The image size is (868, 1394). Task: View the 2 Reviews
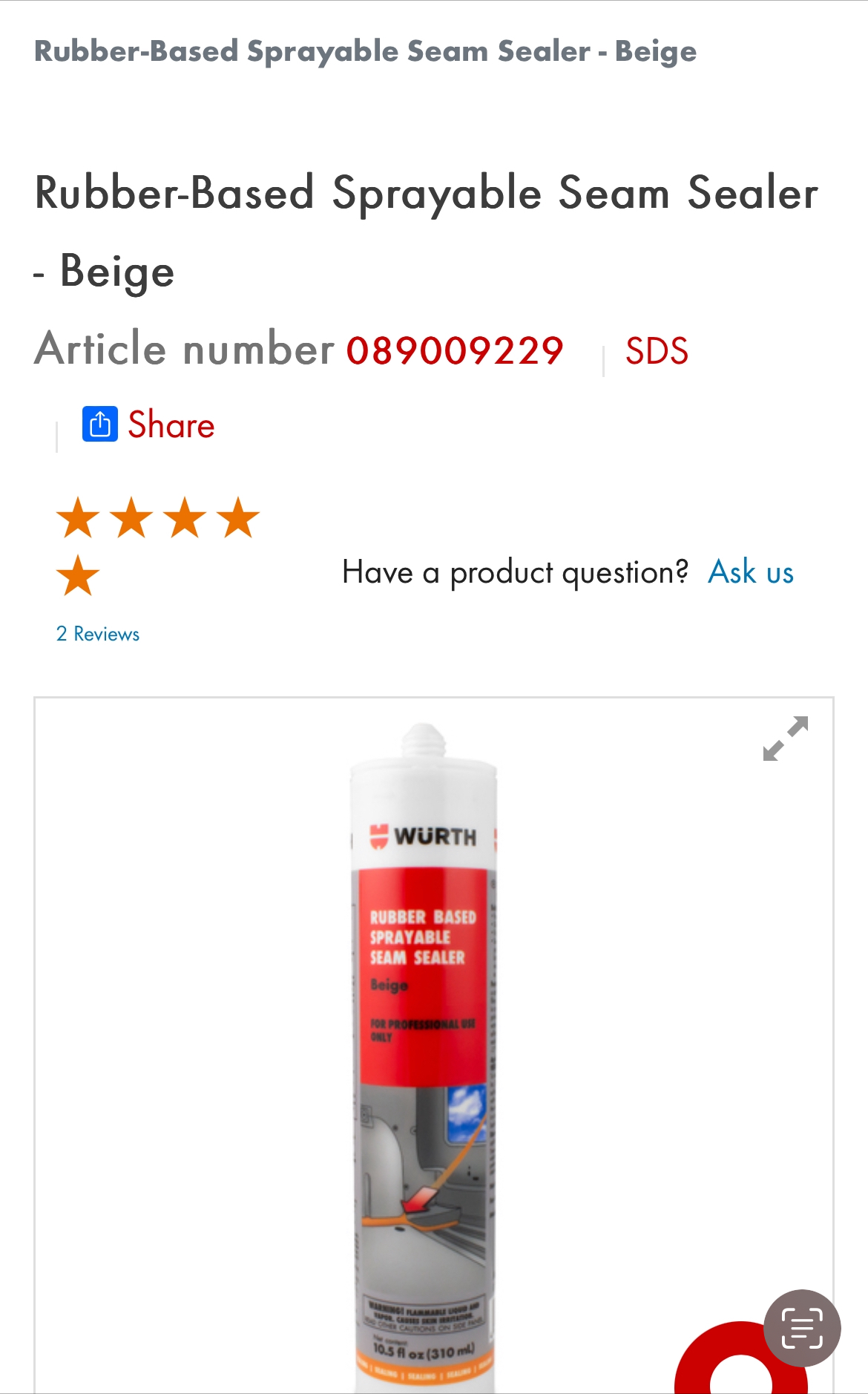tap(98, 634)
